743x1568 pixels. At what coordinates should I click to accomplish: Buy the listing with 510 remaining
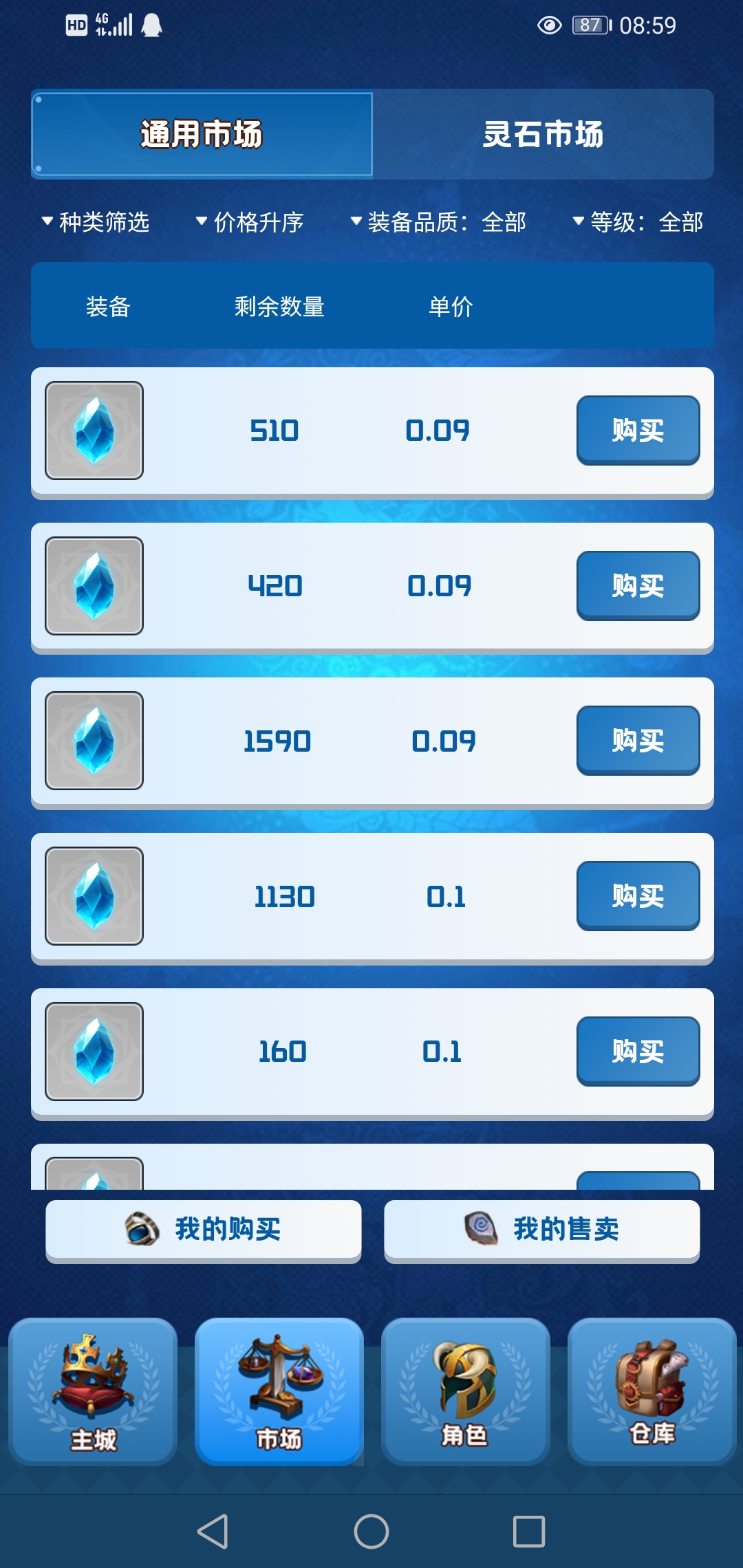coord(638,431)
